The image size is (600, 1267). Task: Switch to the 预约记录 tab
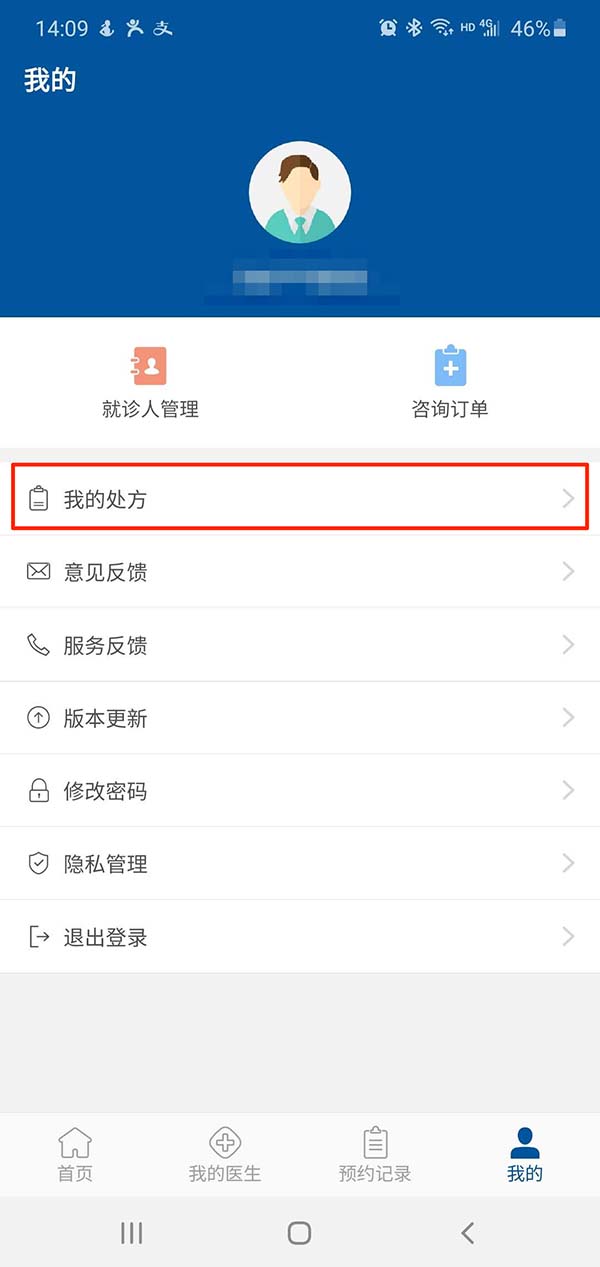click(x=375, y=1155)
